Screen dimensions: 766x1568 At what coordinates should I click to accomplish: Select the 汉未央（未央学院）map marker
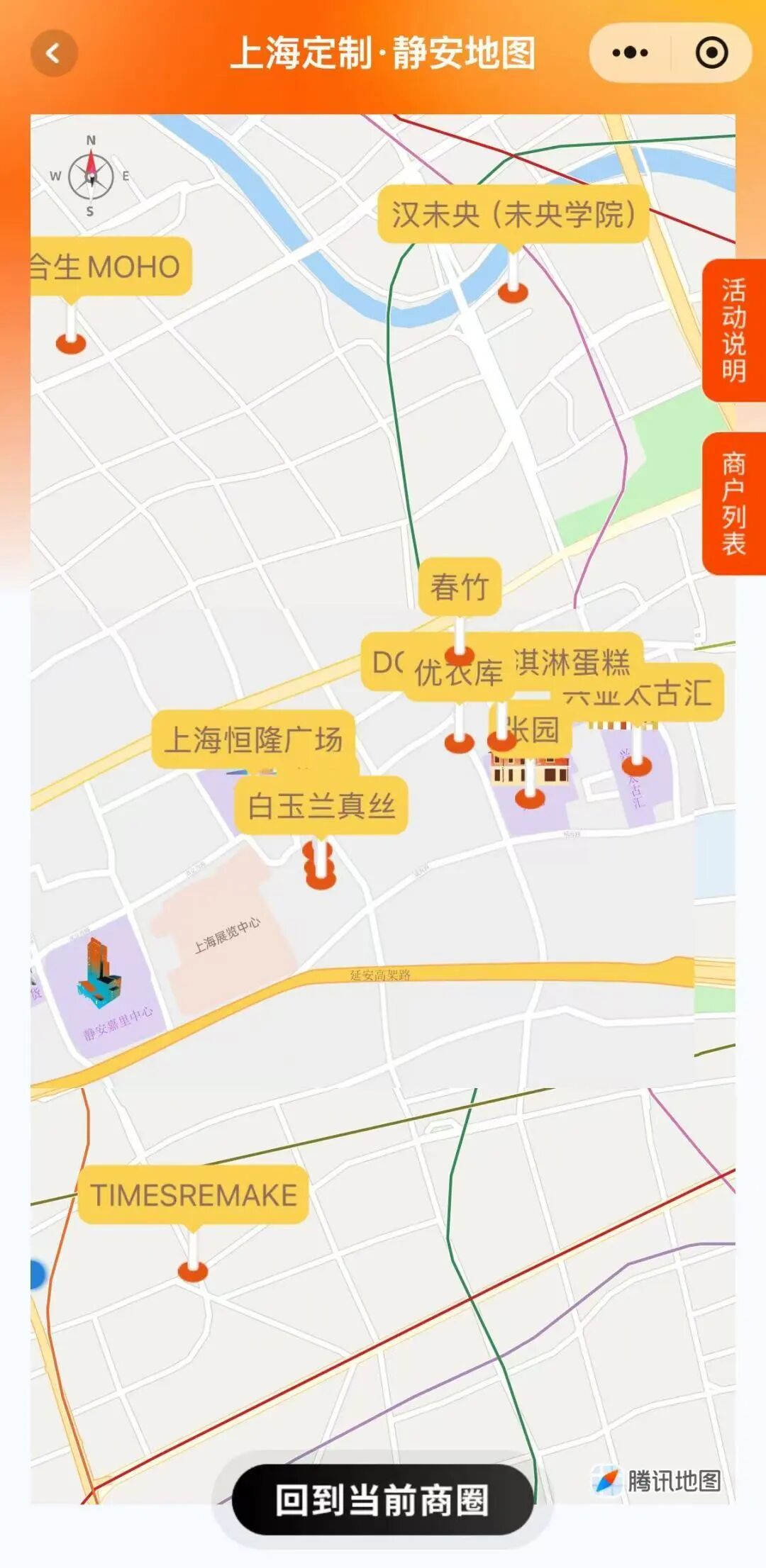513,214
